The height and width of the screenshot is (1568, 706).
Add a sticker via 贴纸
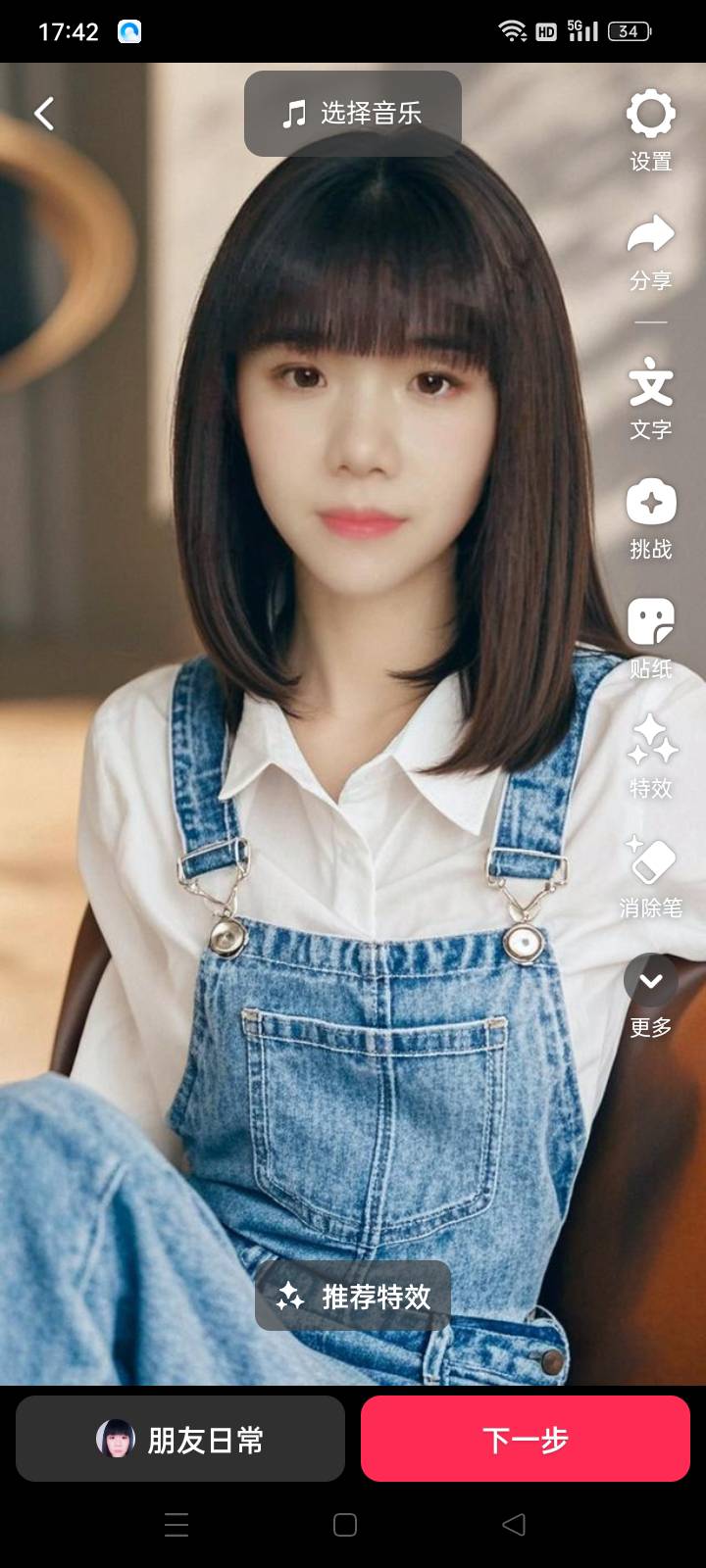pyautogui.click(x=651, y=622)
